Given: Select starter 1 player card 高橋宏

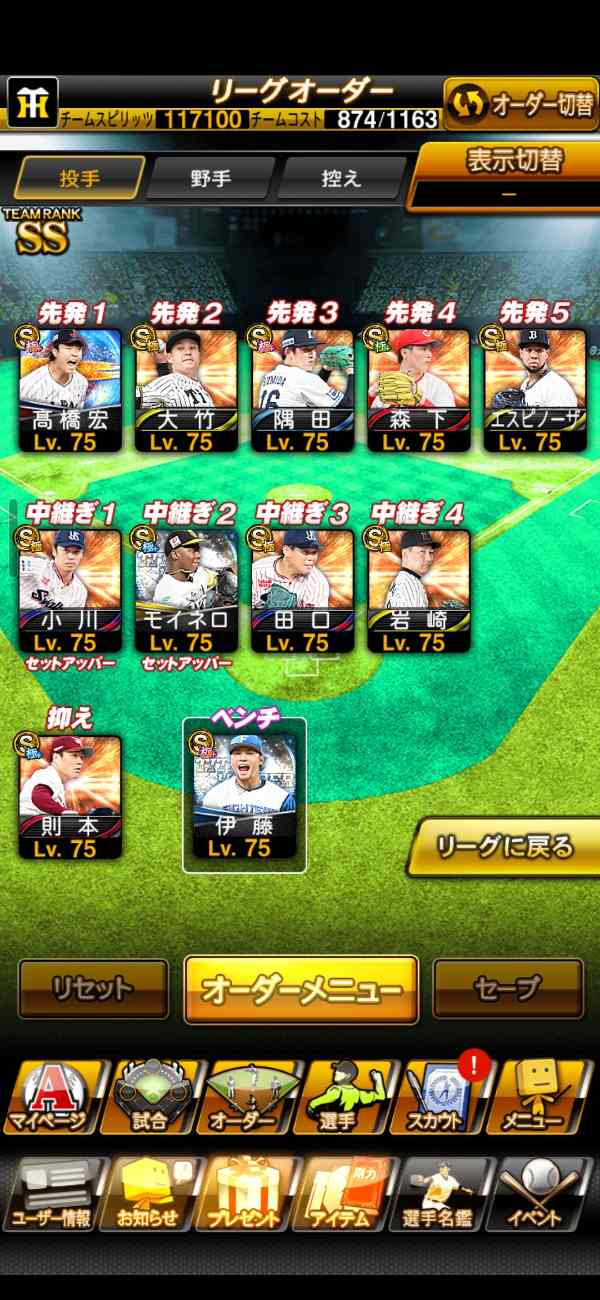Looking at the screenshot, I should pyautogui.click(x=71, y=391).
